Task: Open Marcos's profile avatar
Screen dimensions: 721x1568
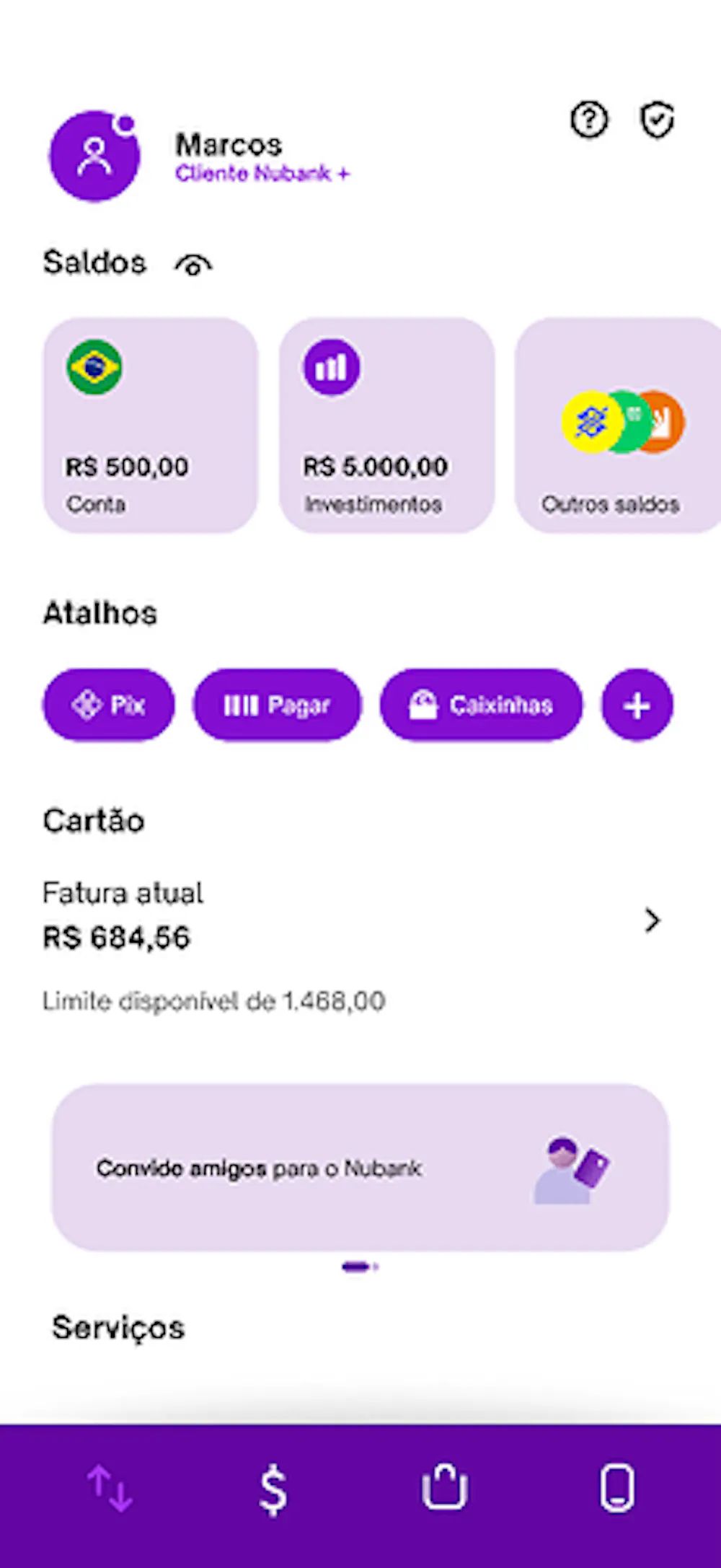Action: pyautogui.click(x=94, y=157)
